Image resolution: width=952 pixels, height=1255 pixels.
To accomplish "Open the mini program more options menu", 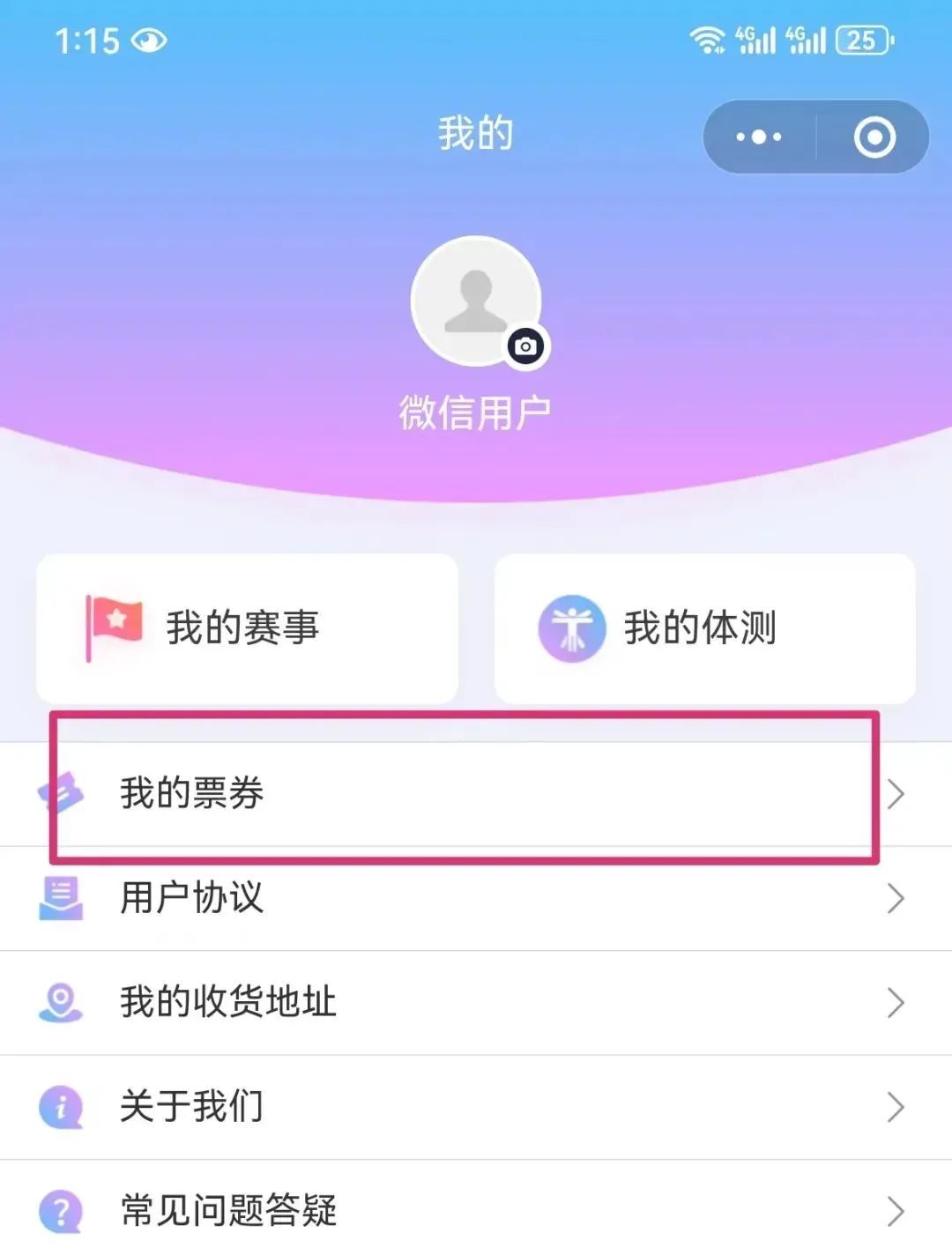I will coord(759,137).
